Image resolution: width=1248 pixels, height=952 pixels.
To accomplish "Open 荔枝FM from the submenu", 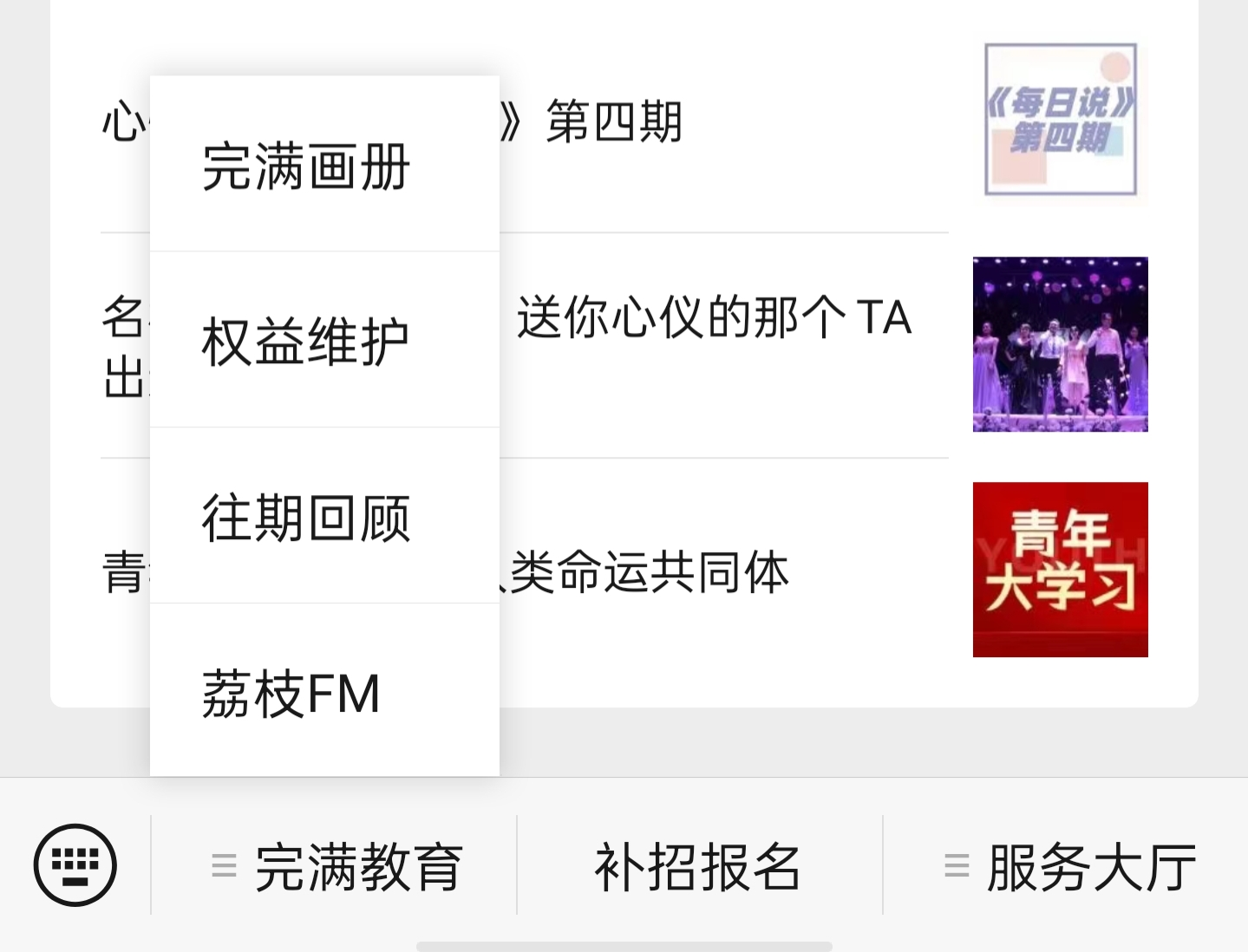I will [323, 693].
